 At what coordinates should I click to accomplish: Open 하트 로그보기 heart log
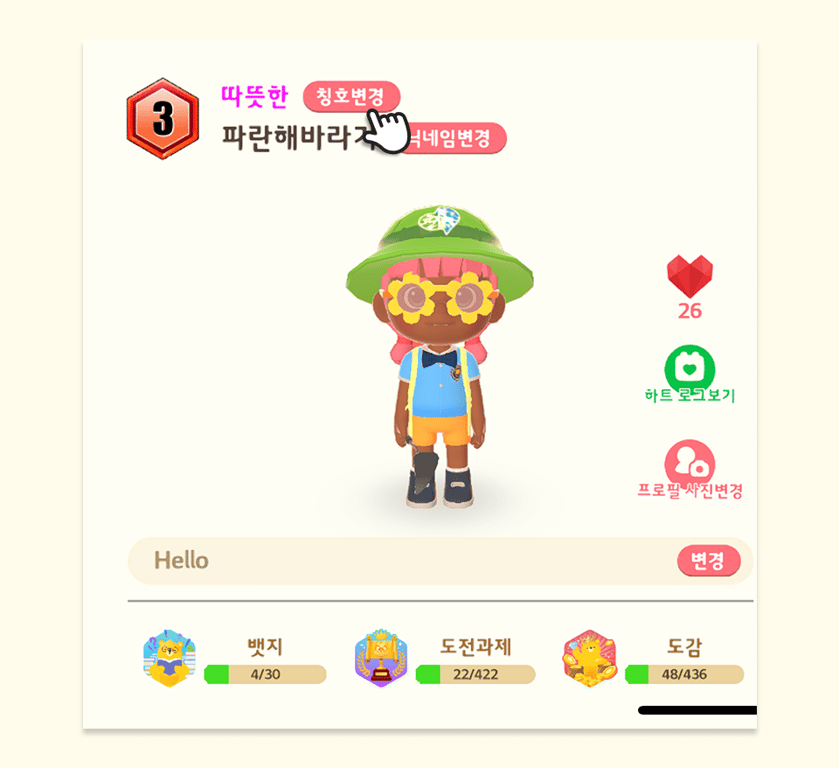coord(690,368)
